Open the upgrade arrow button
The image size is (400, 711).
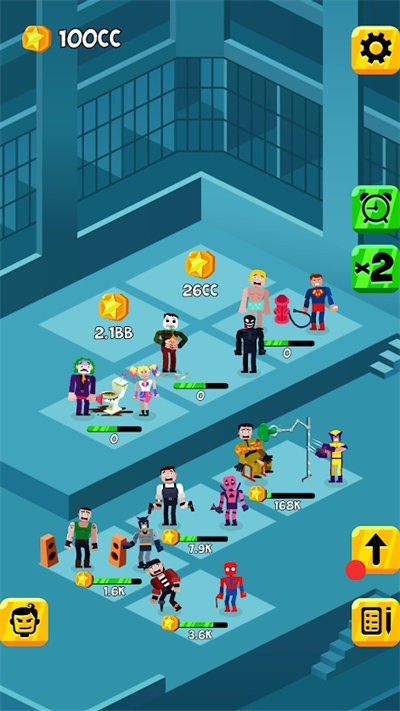coord(376,550)
